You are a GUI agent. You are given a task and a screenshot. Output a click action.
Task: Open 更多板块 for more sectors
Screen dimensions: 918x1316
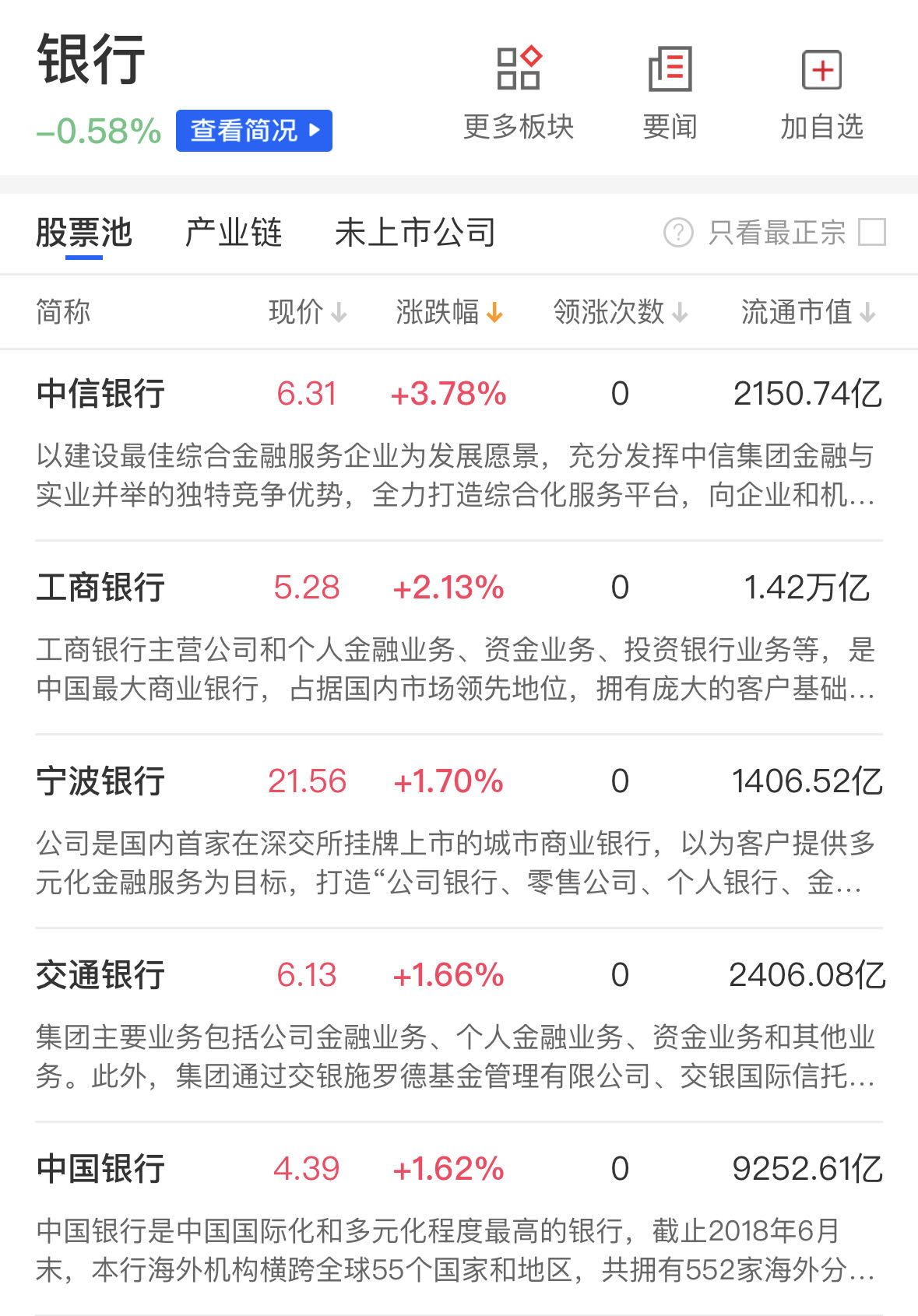[519, 92]
